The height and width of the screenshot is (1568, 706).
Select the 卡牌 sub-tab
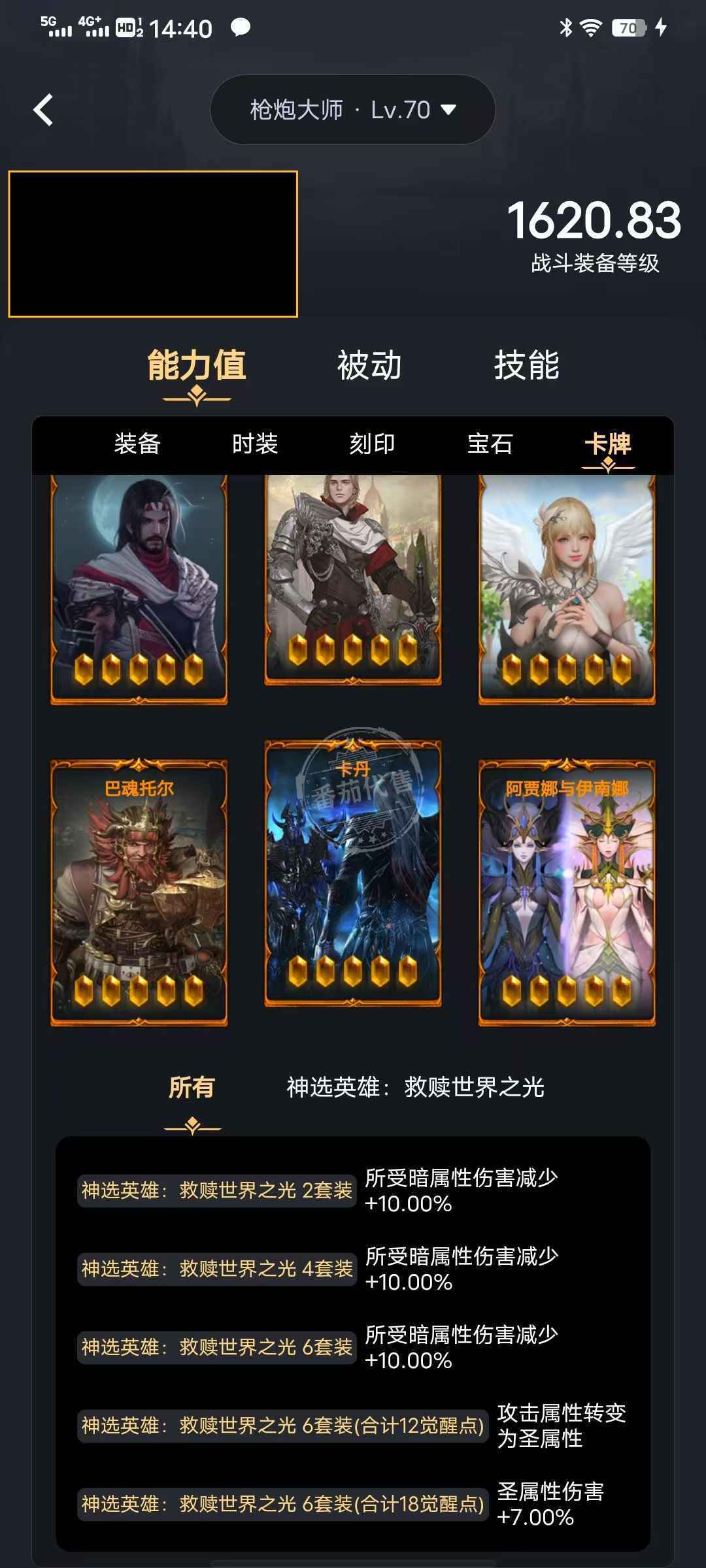(608, 444)
